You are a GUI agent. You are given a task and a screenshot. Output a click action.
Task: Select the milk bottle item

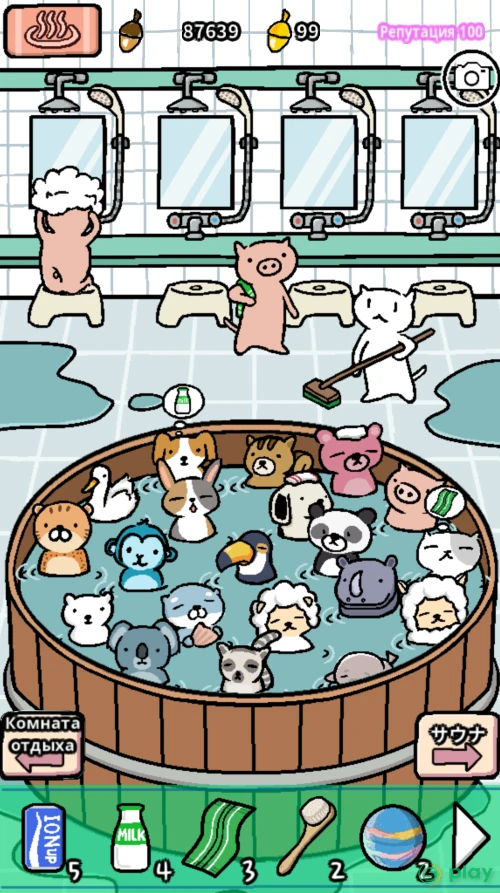[x=131, y=837]
